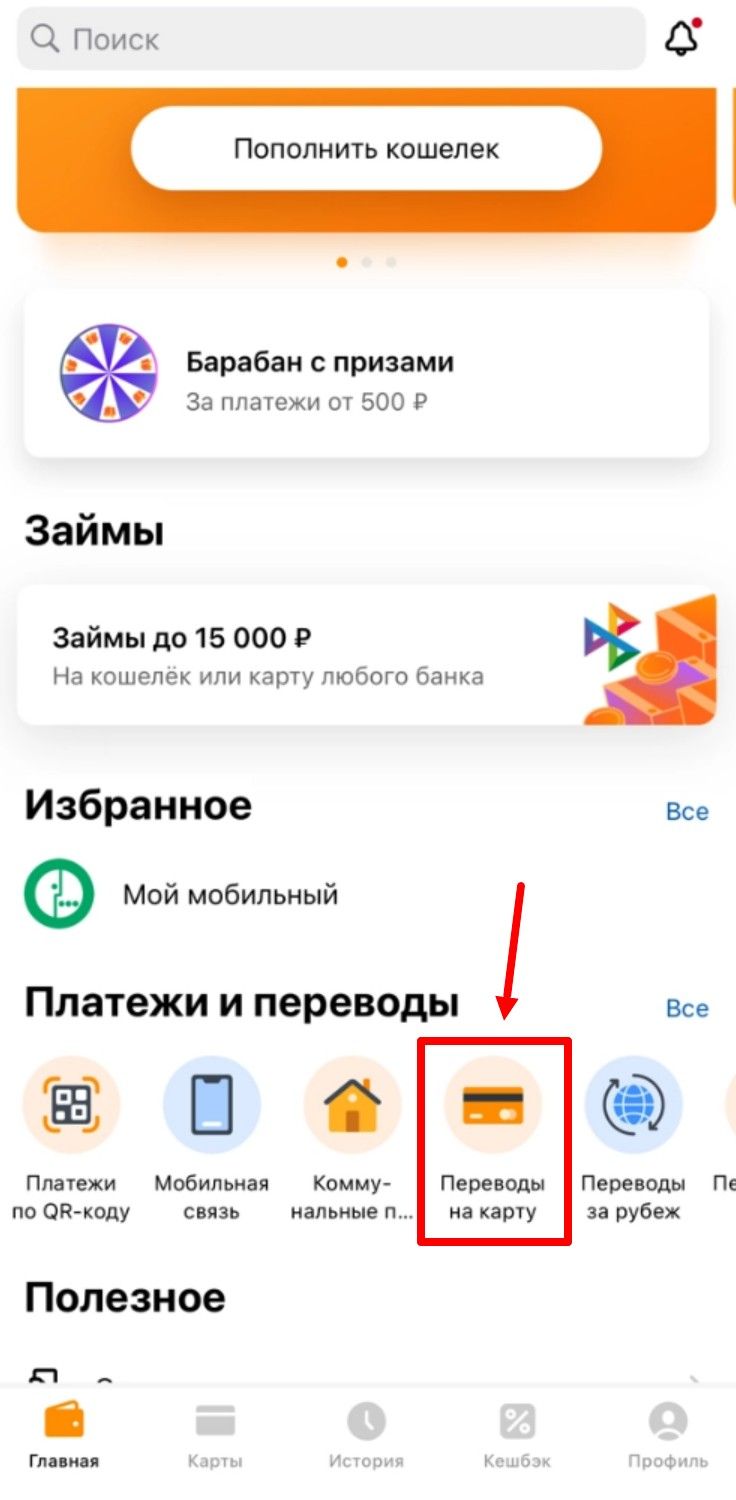View all under Платежи и переводы
736x1500 pixels.
687,1008
